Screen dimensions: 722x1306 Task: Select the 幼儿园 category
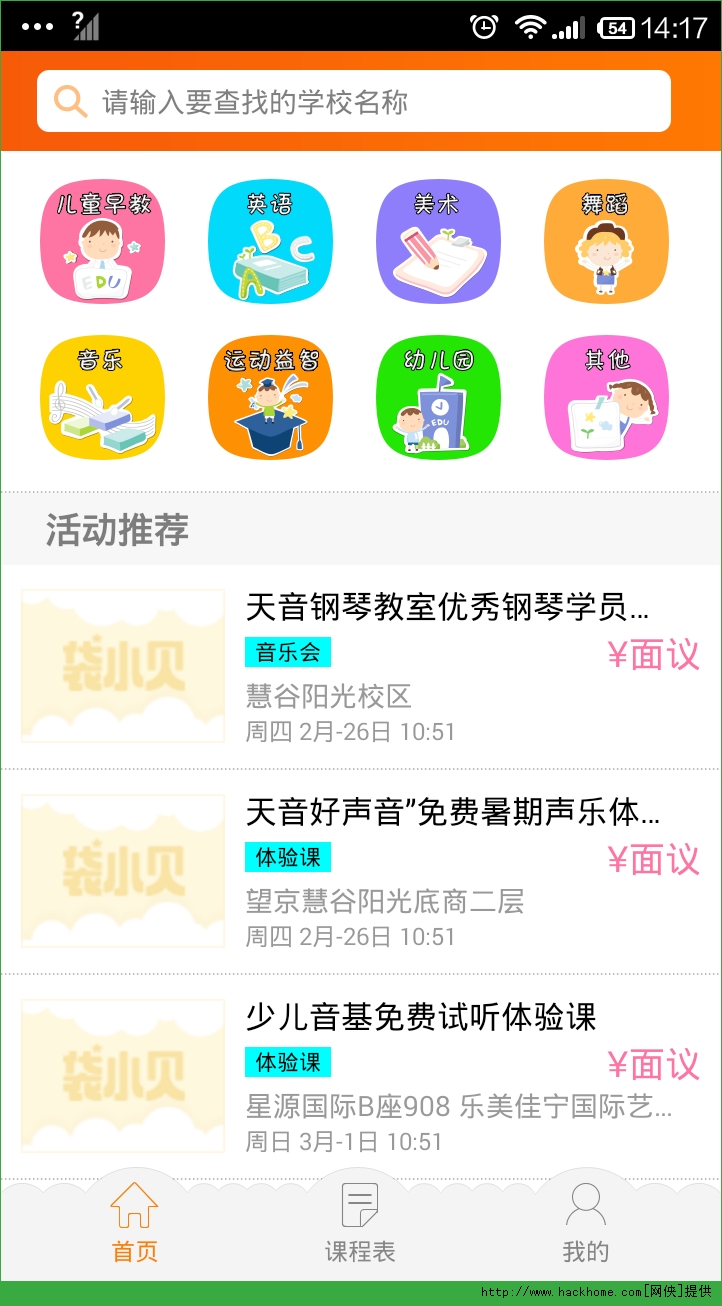pyautogui.click(x=438, y=398)
